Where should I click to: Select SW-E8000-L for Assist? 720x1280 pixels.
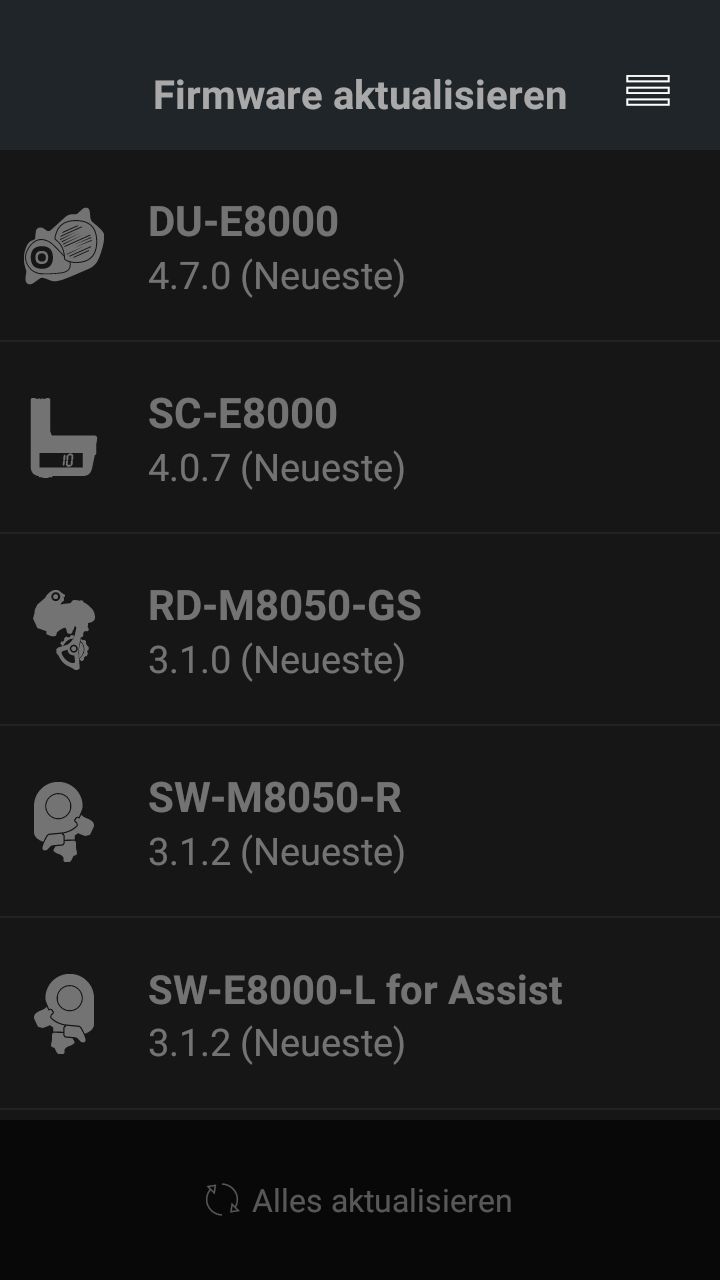[360, 1014]
